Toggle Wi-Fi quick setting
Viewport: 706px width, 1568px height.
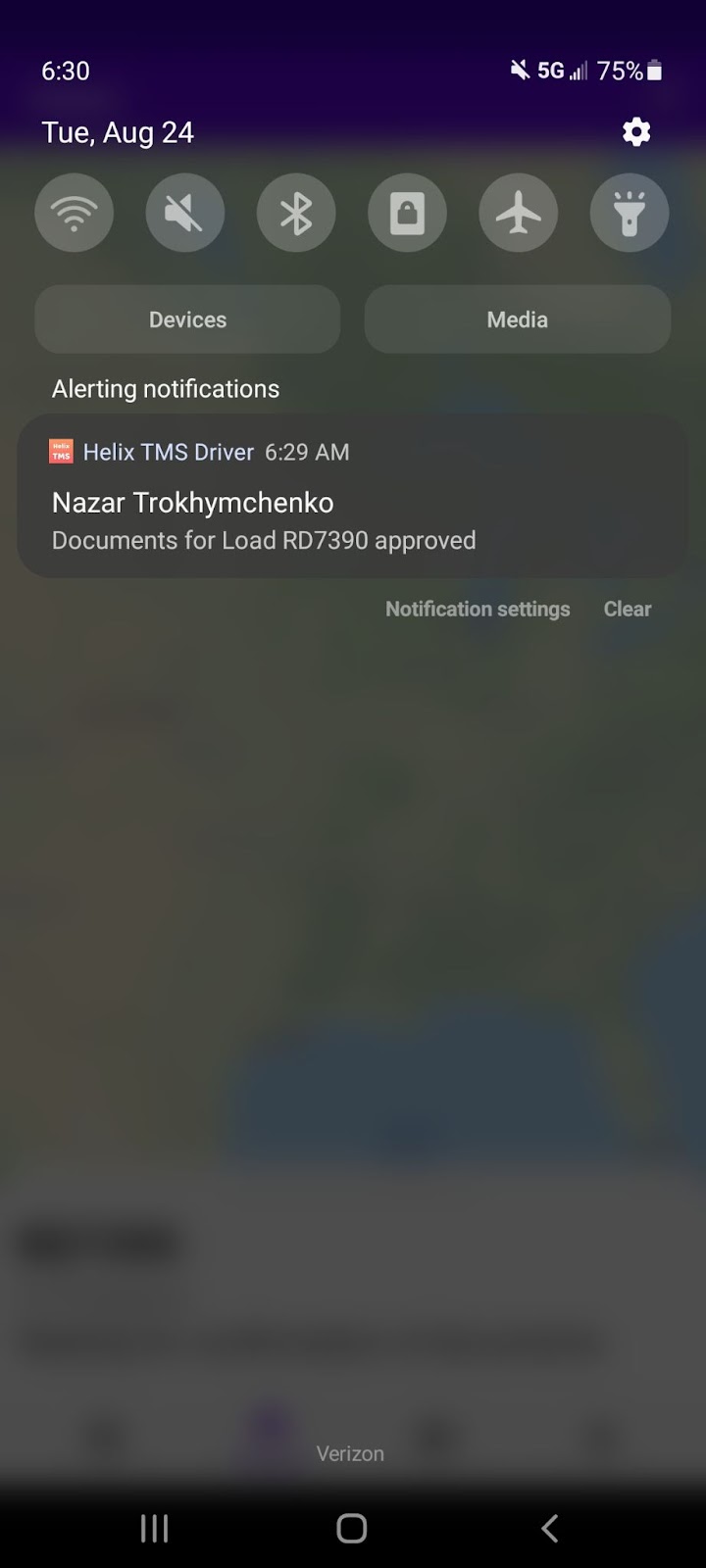pos(75,213)
